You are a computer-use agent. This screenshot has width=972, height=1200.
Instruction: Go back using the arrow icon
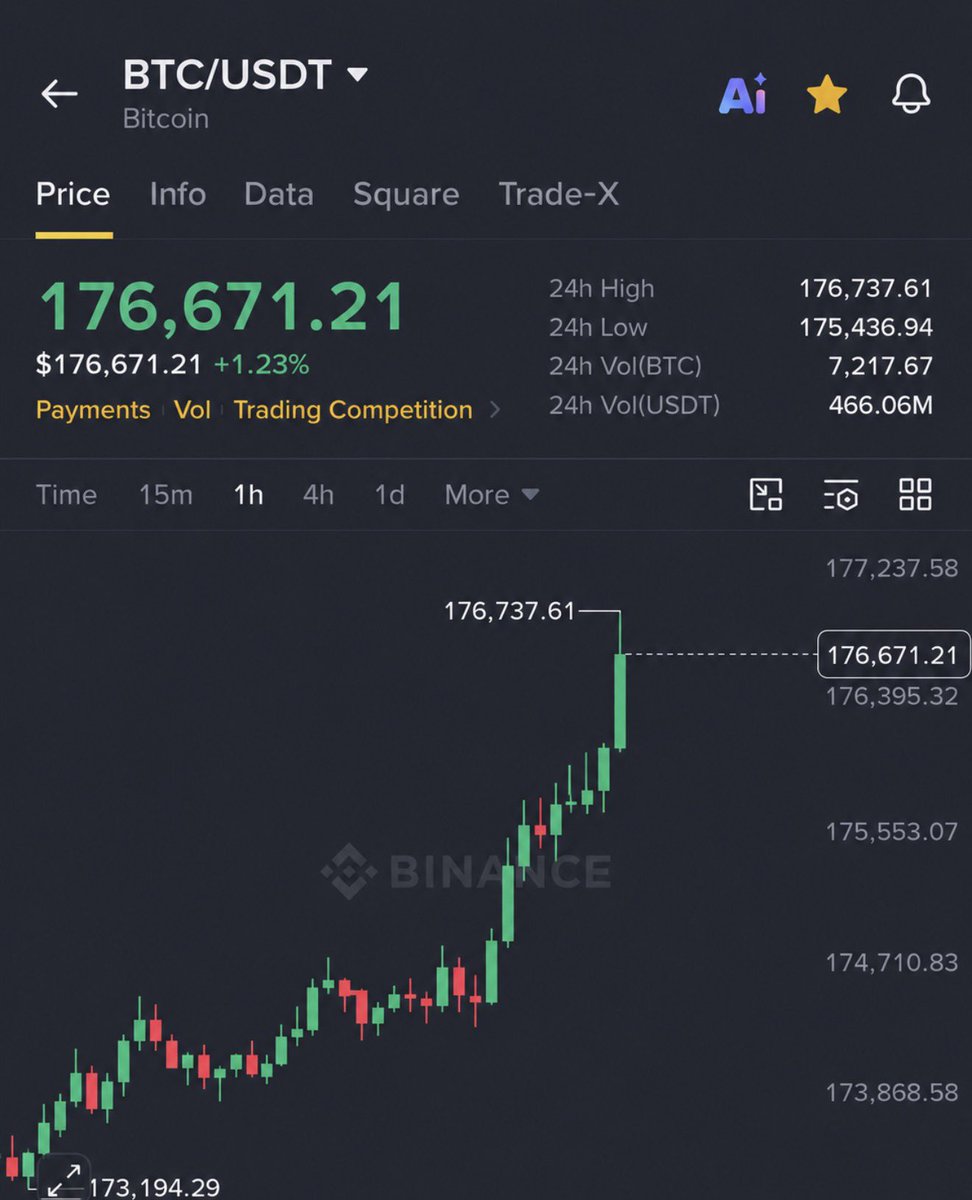coord(59,94)
